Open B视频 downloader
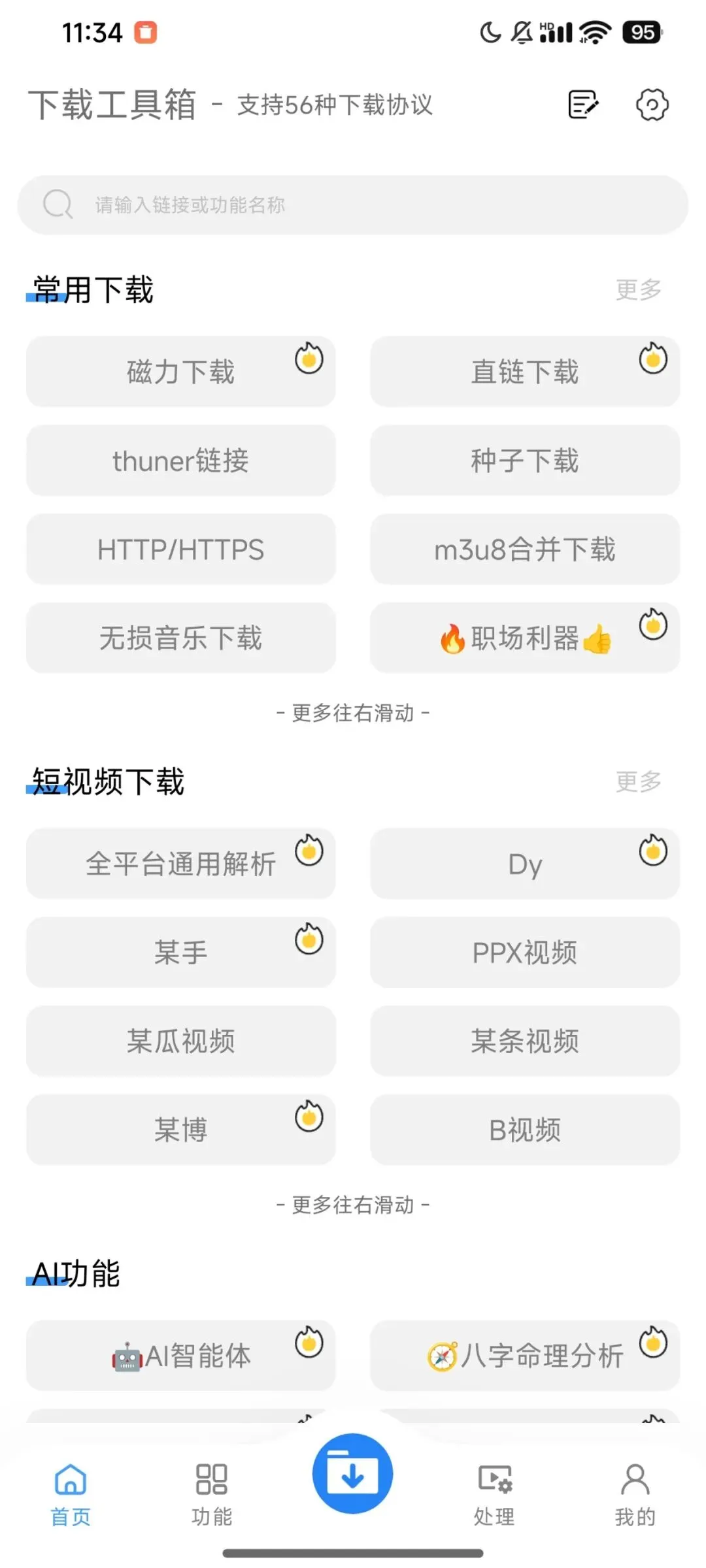706x1568 pixels. (525, 1130)
